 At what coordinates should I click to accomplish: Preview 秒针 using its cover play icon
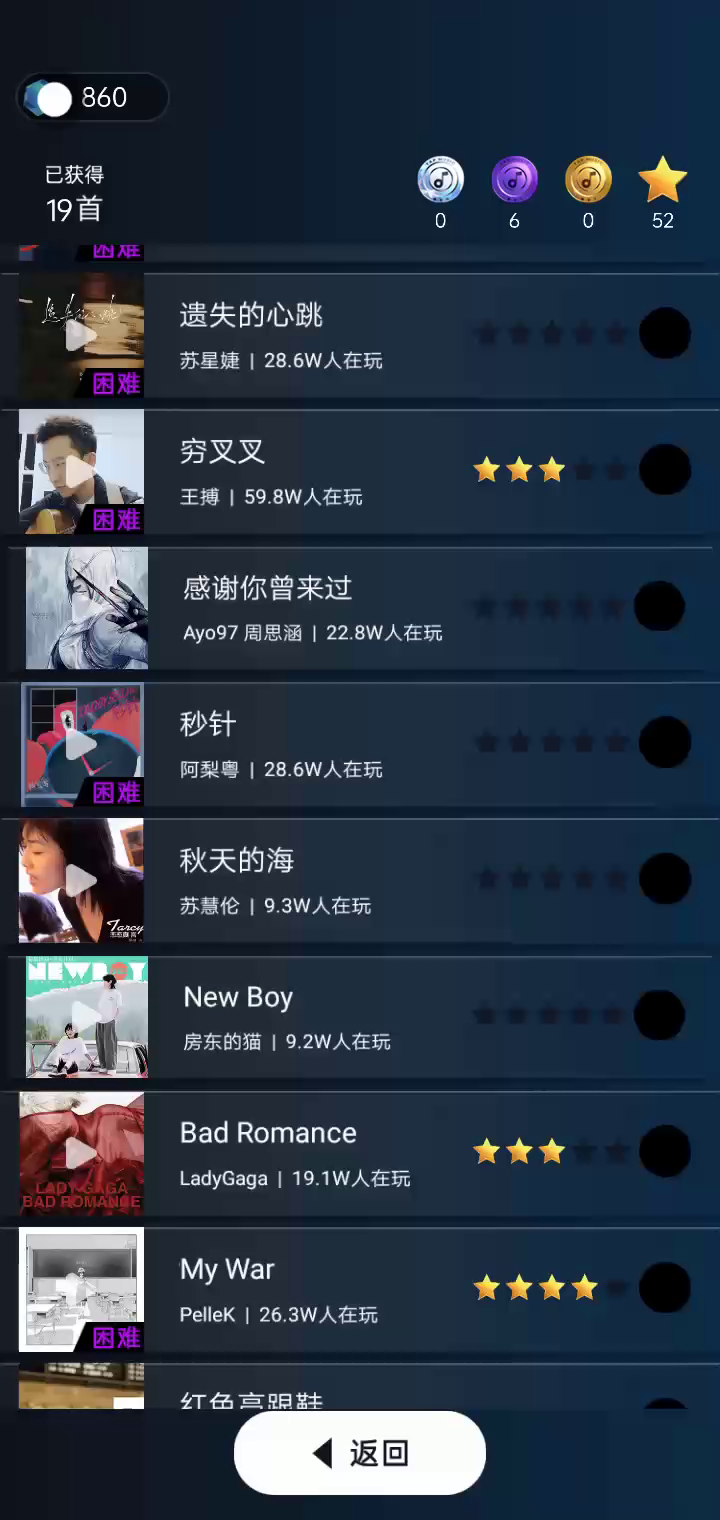pos(81,744)
